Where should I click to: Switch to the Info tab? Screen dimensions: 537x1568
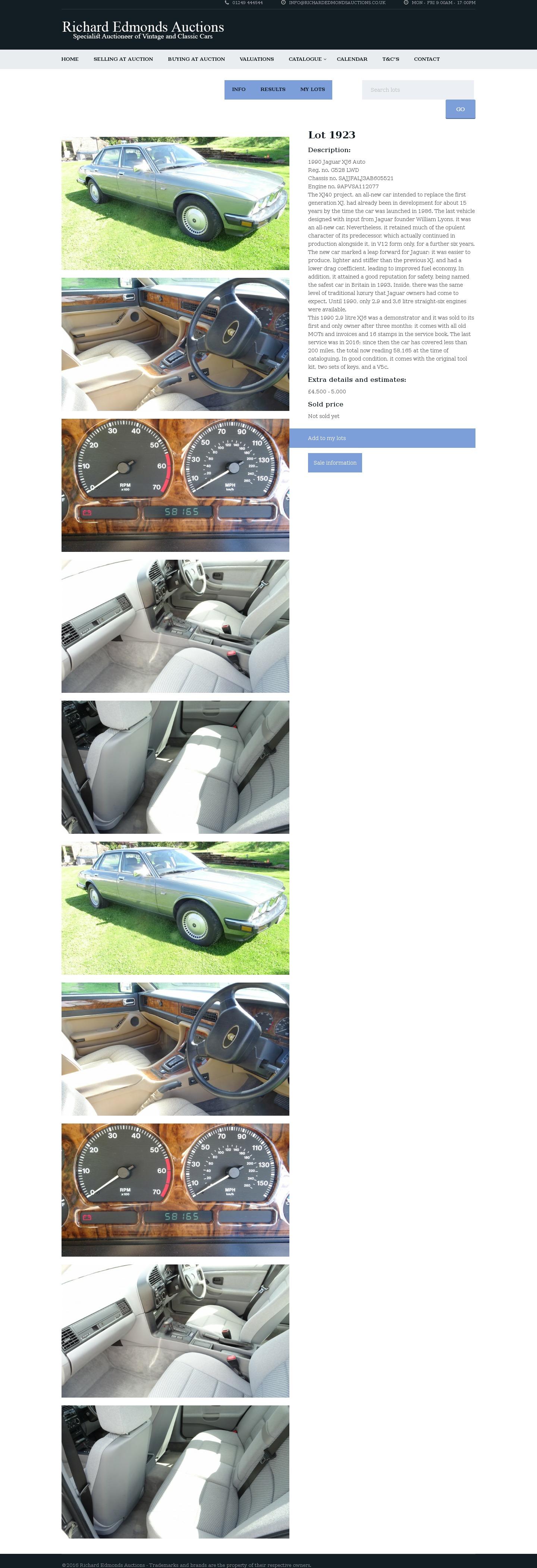click(239, 89)
